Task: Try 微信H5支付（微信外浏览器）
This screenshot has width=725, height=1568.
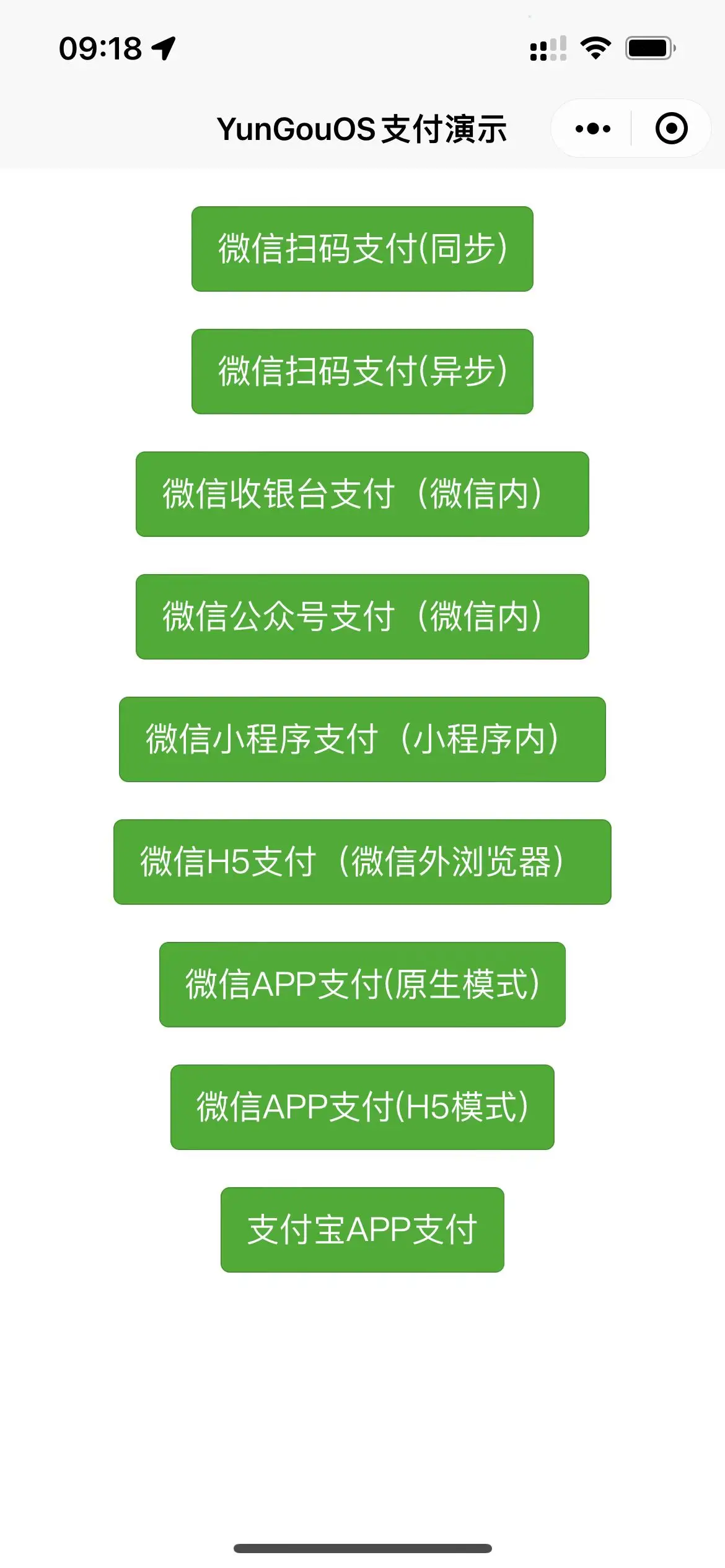Action: [362, 862]
